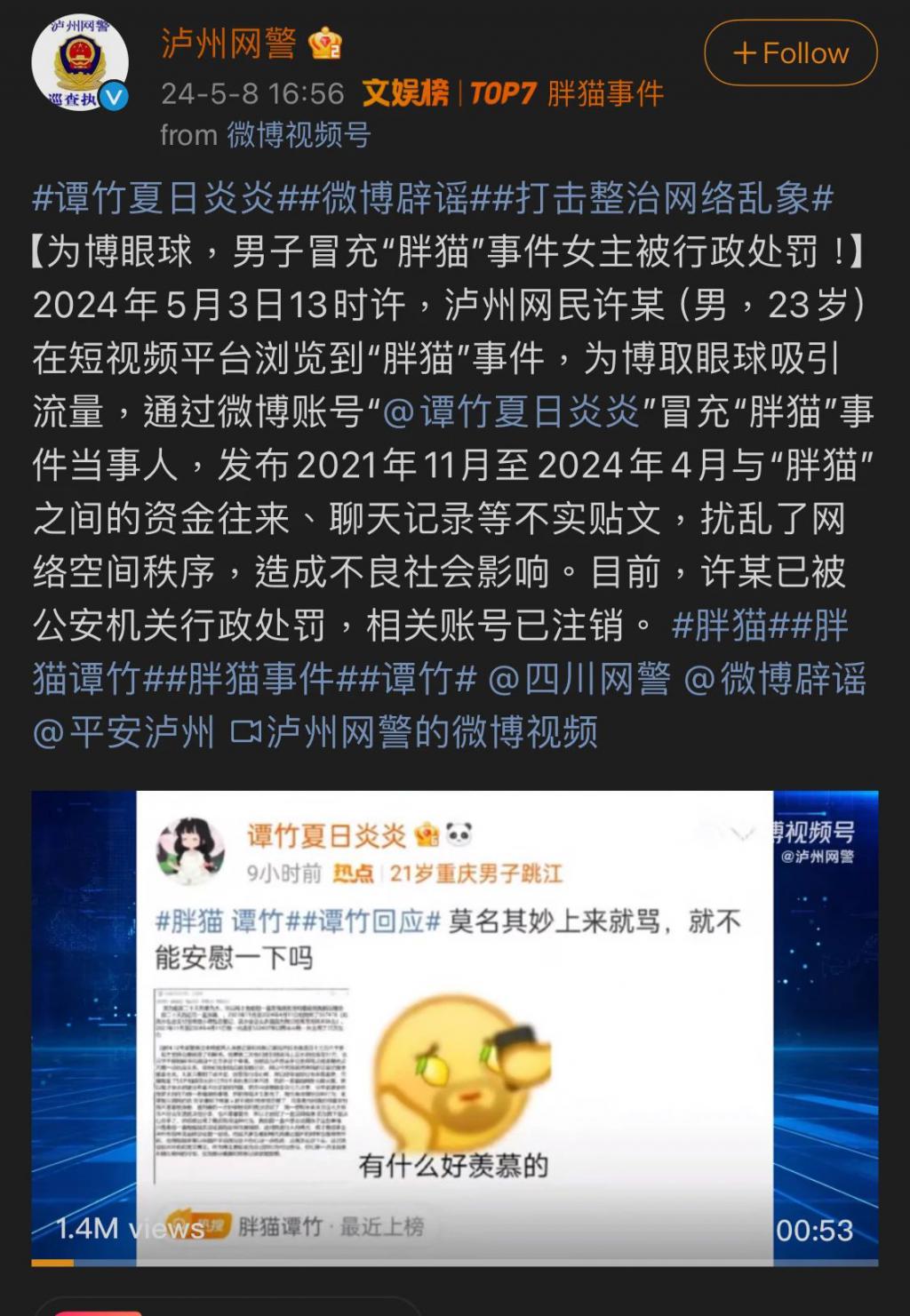Follow the 泸州网警 account
The image size is (910, 1316).
tap(790, 53)
